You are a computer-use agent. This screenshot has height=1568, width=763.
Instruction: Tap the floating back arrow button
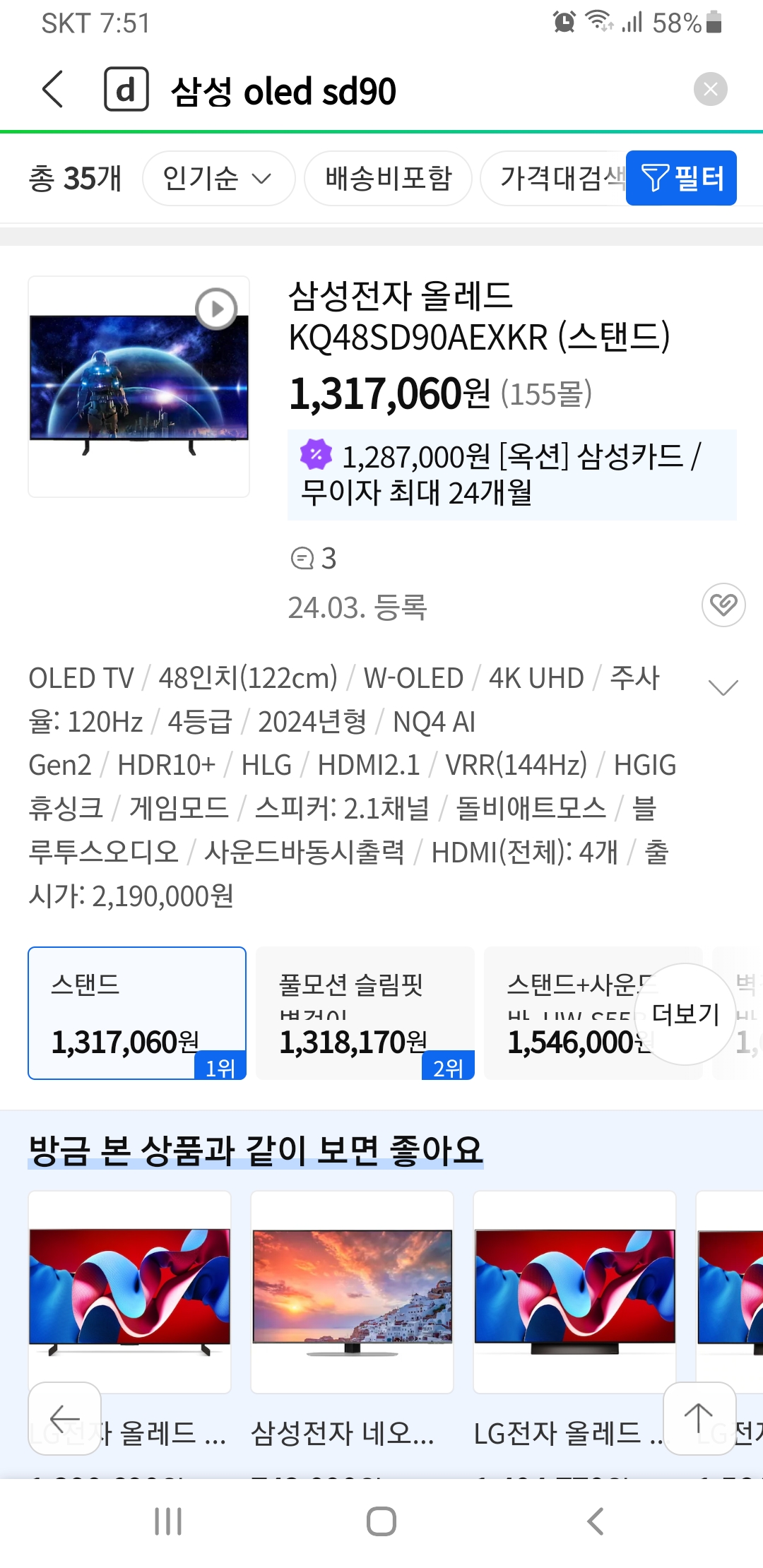tap(65, 1418)
